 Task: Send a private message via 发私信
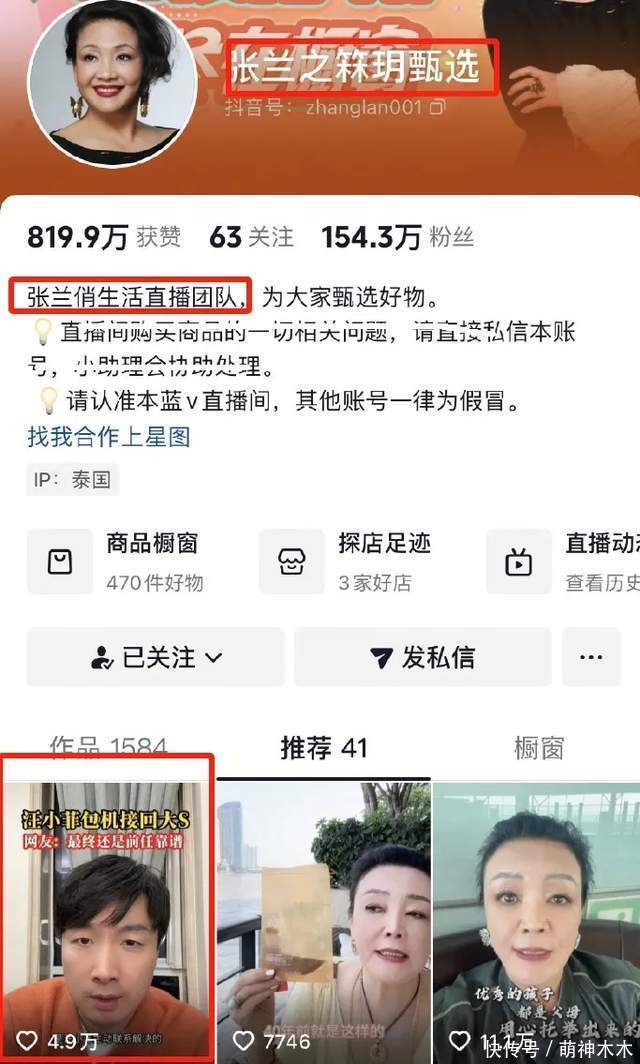(422, 657)
